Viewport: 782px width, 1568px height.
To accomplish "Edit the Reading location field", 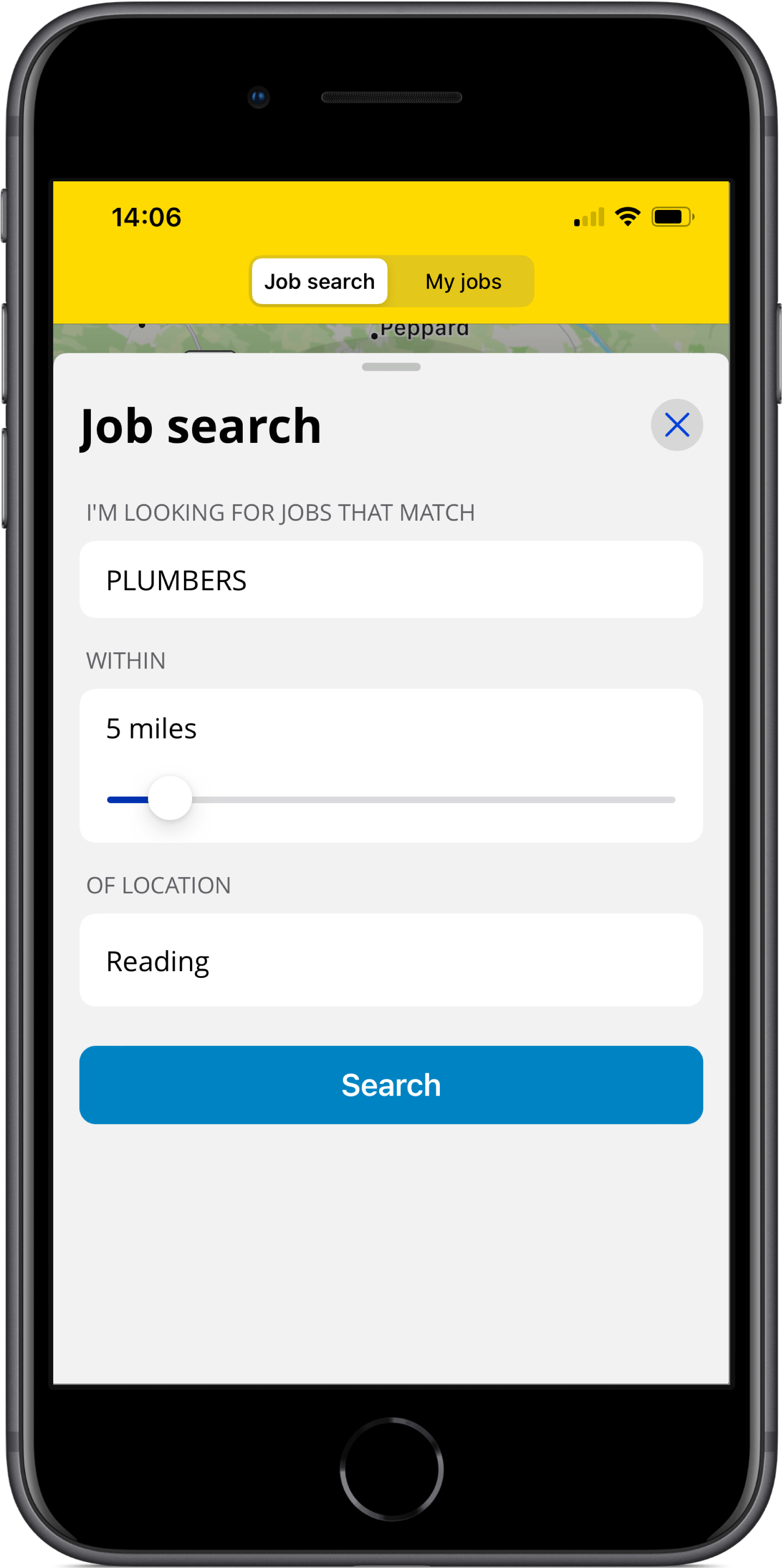I will point(391,960).
